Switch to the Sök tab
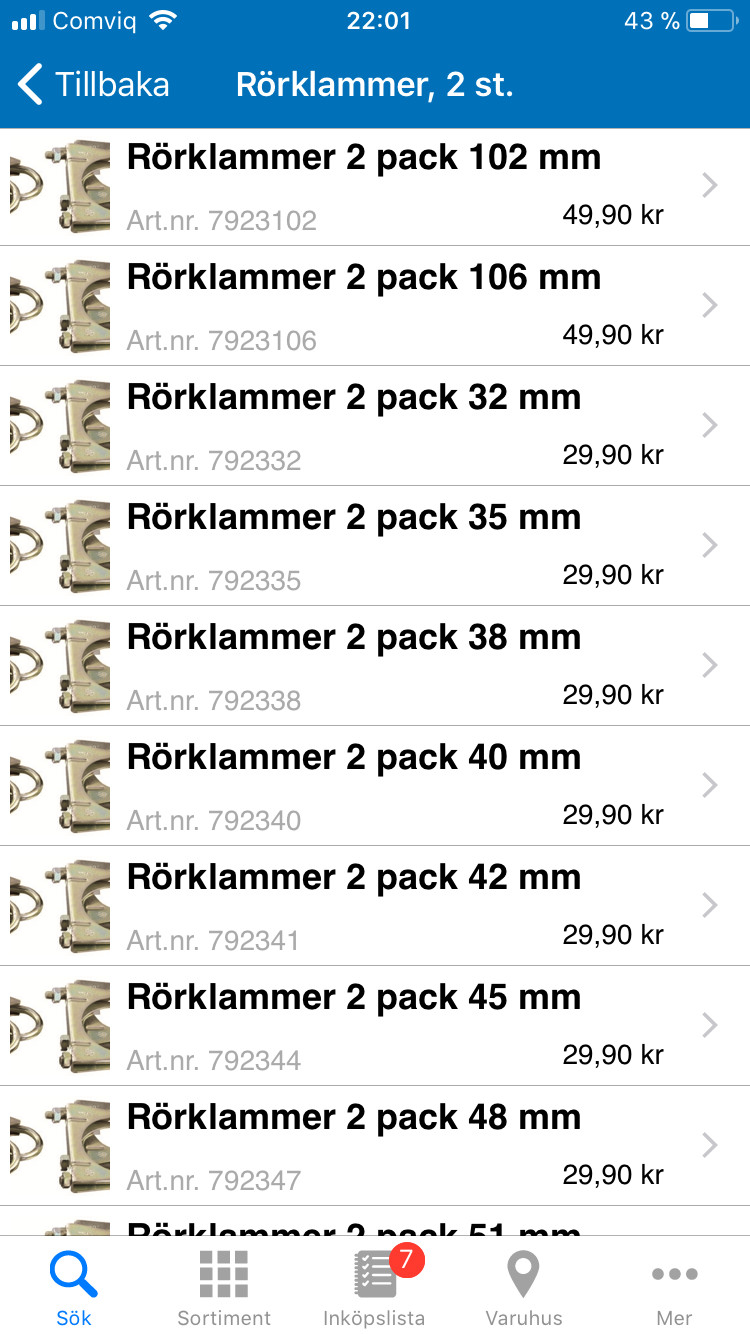The width and height of the screenshot is (750, 1334). coord(74,1287)
